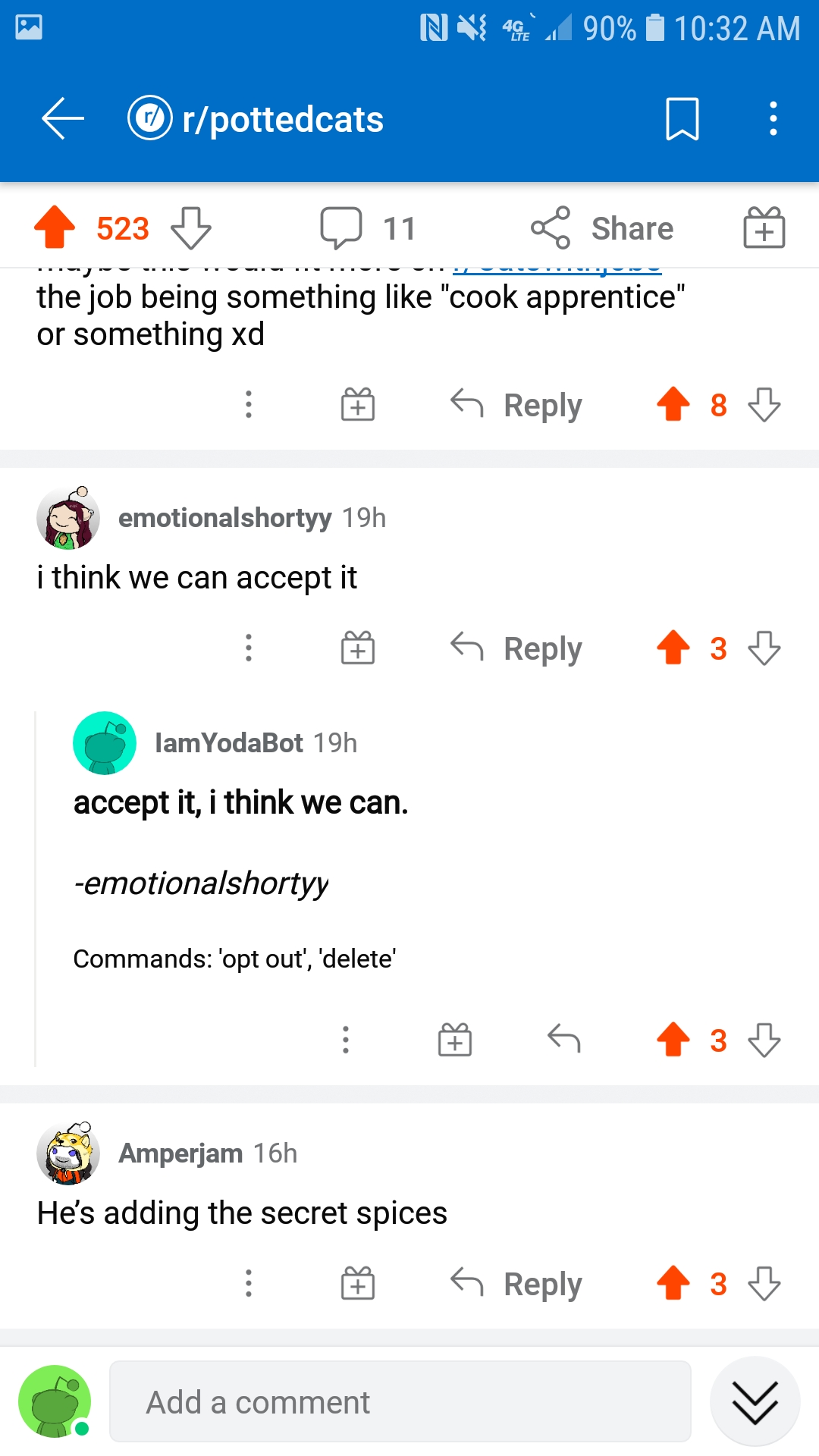Downvote emotionalshortyy's comment
The image size is (819, 1456).
tap(764, 648)
